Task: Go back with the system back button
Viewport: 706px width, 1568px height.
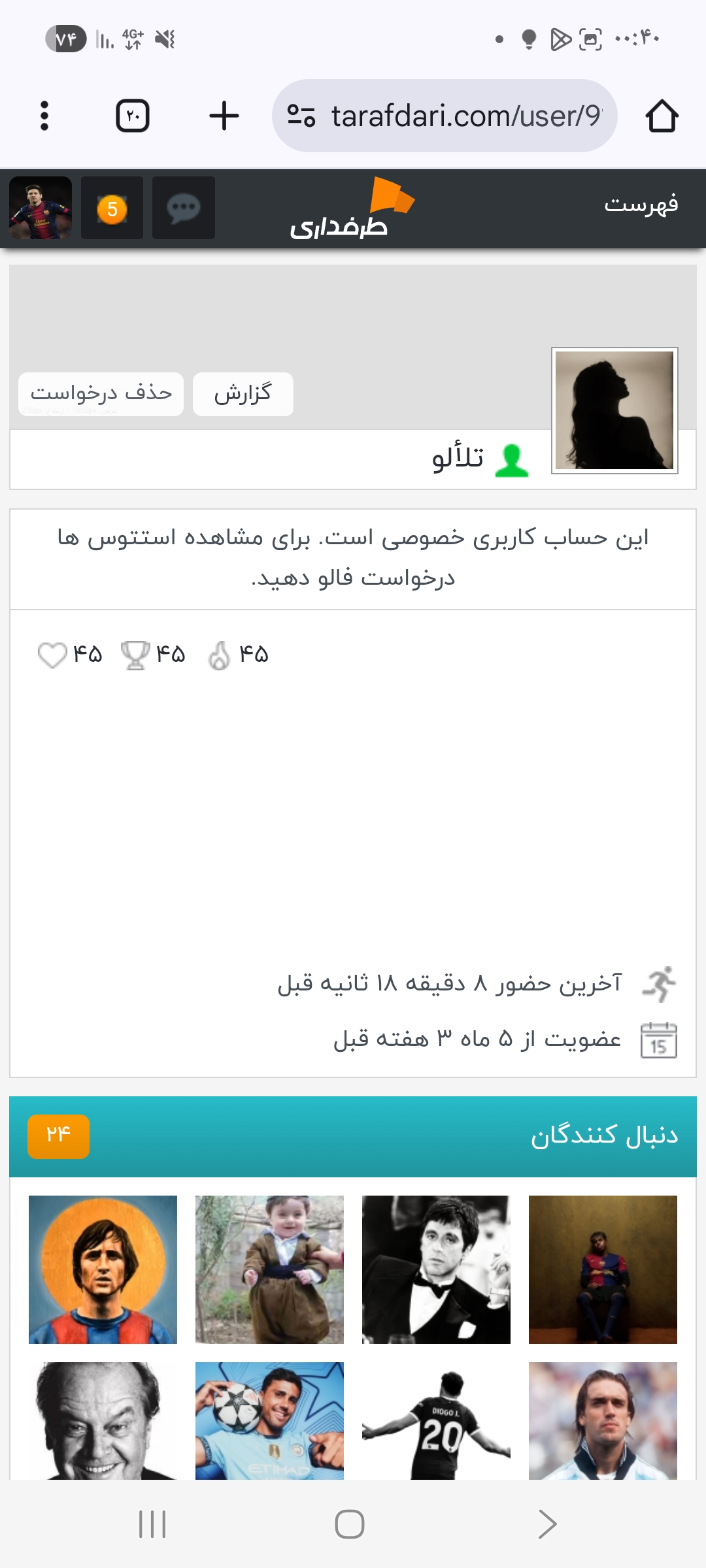Action: [x=547, y=1524]
